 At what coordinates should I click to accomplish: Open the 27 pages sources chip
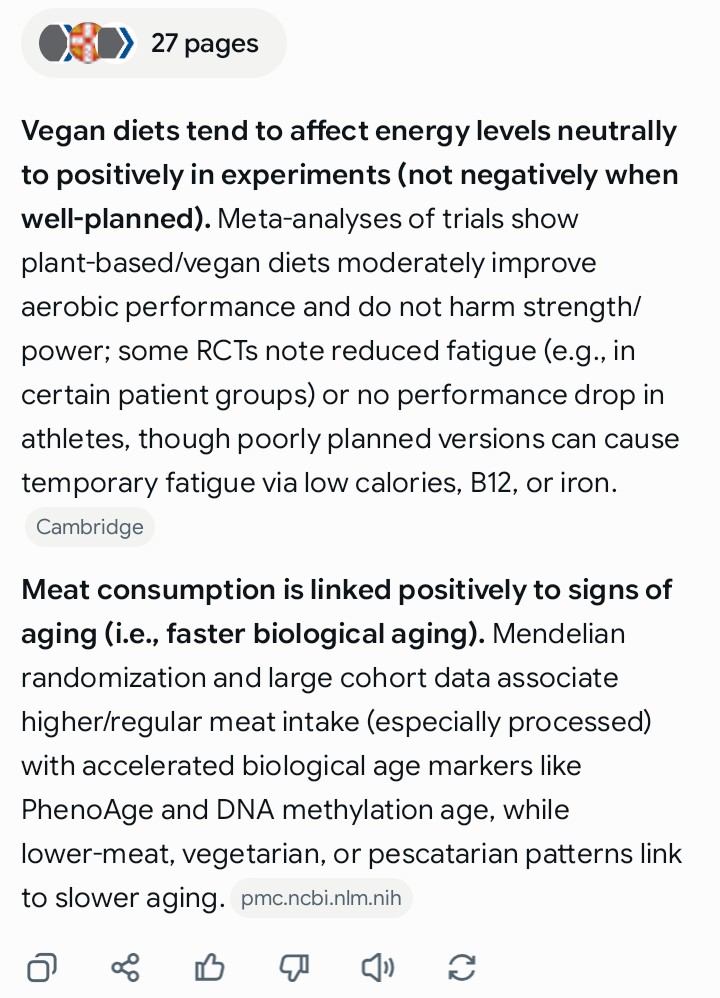click(x=153, y=43)
